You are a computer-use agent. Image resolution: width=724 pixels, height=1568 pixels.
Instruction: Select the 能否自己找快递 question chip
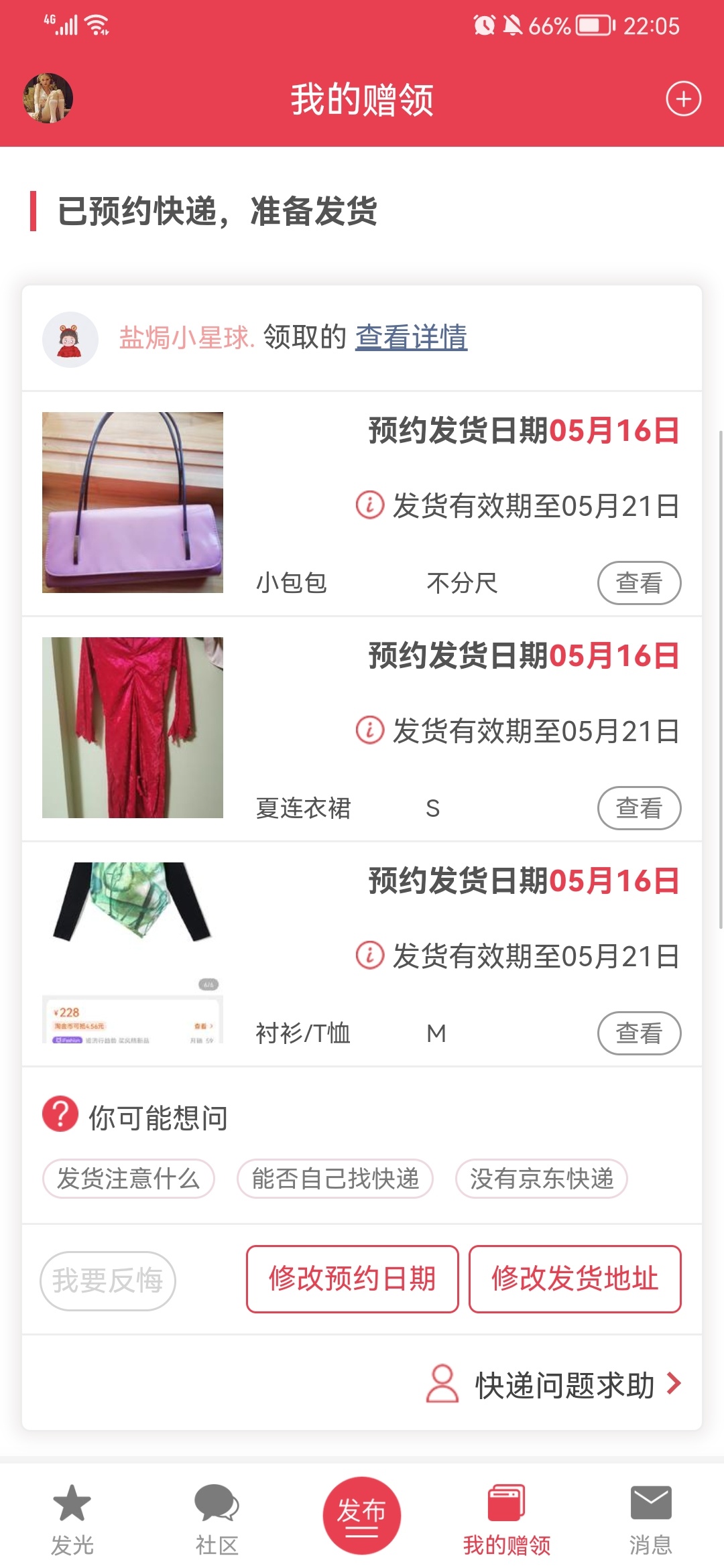click(335, 1179)
